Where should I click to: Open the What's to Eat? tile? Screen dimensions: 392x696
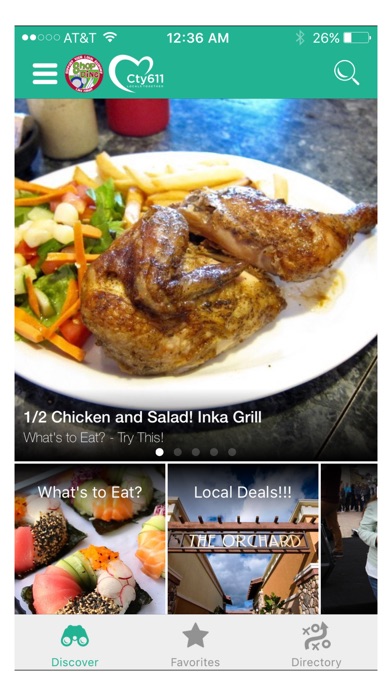90,539
